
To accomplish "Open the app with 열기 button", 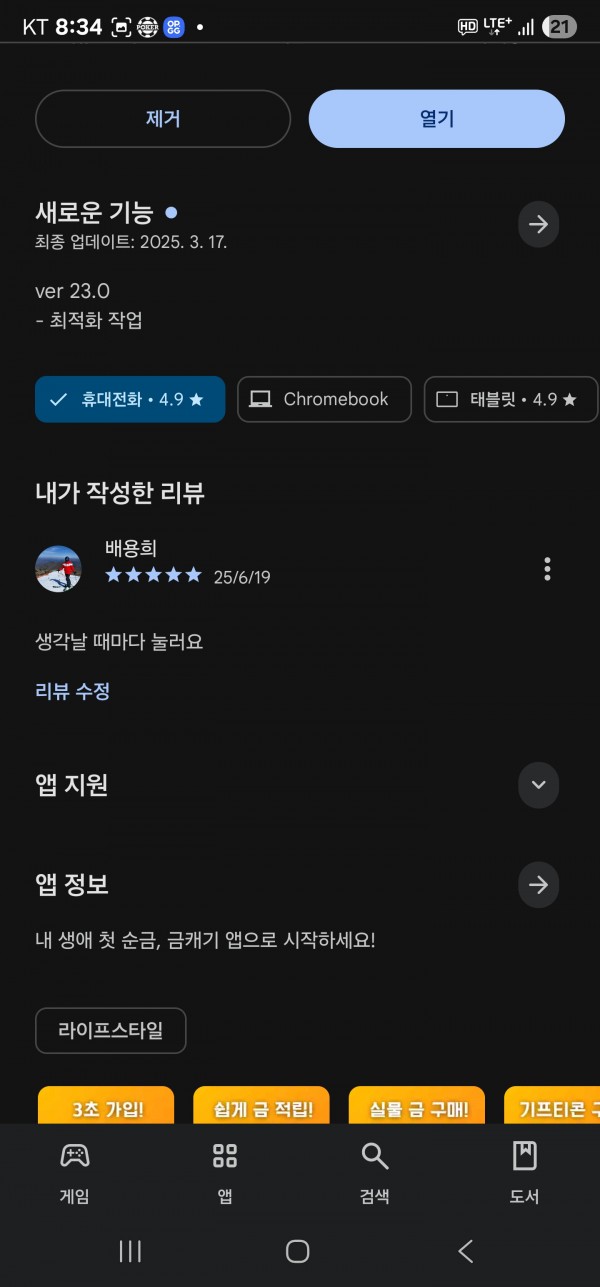I will click(x=437, y=119).
